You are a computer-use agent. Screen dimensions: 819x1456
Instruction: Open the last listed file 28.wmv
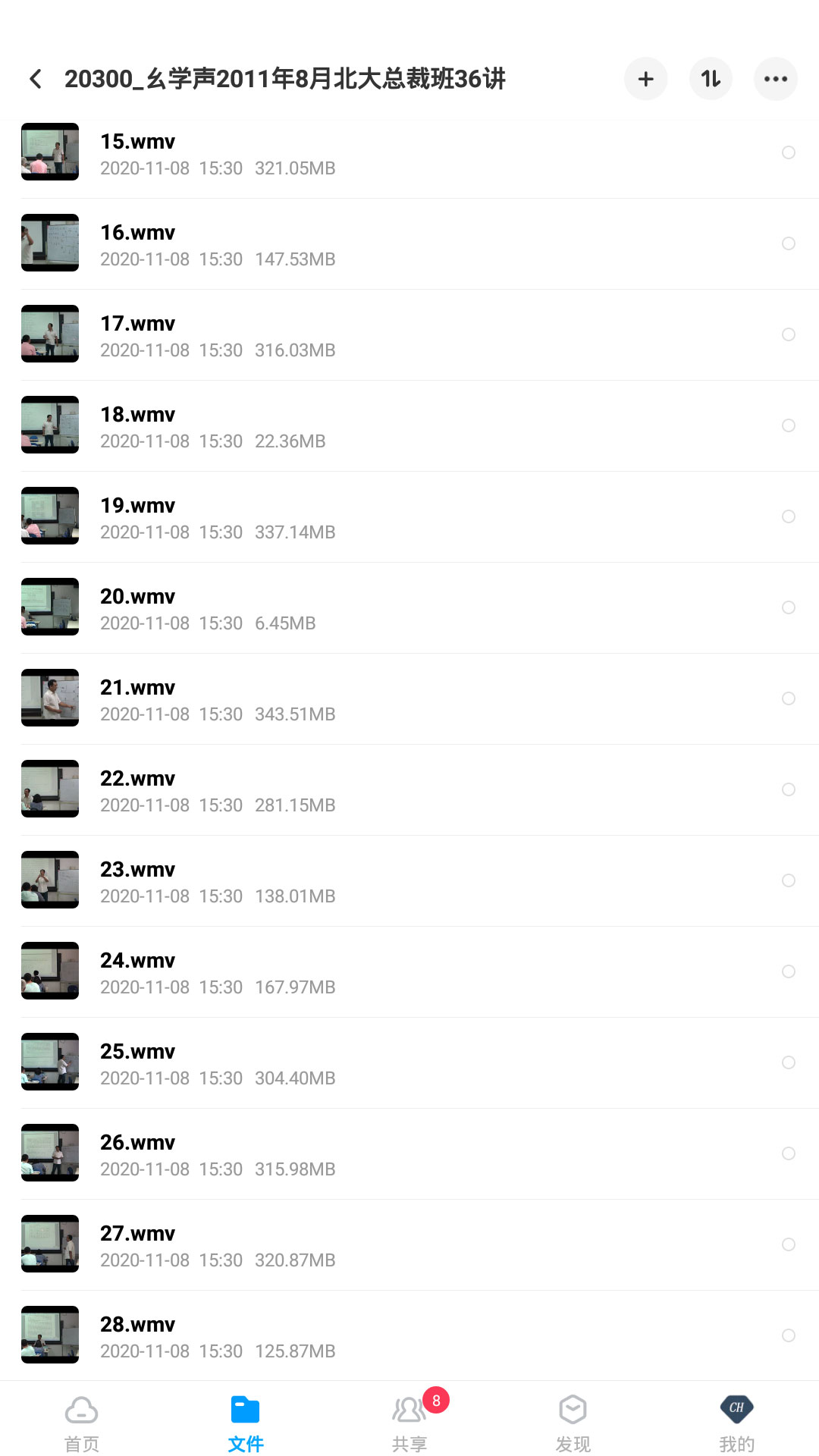tap(303, 1336)
